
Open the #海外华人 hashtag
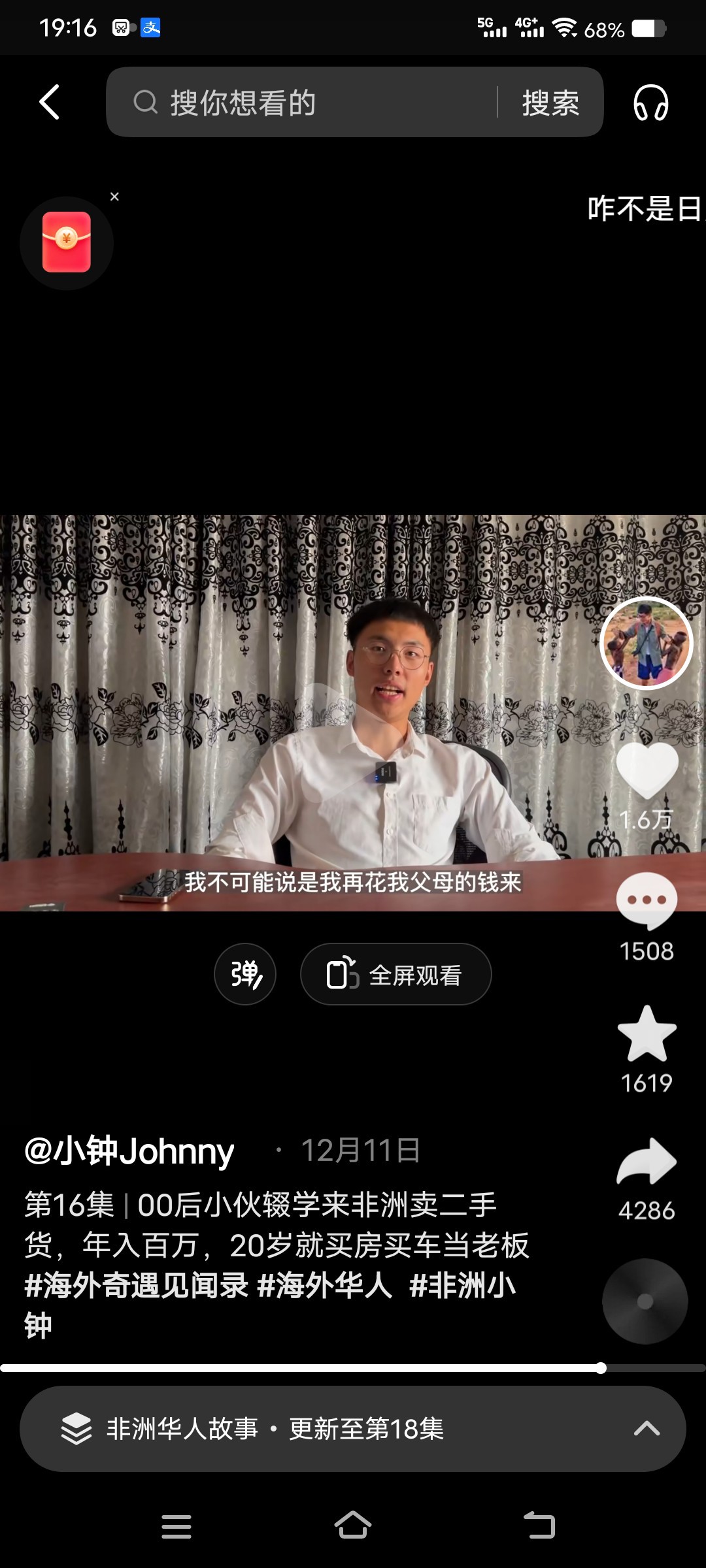(x=325, y=1285)
